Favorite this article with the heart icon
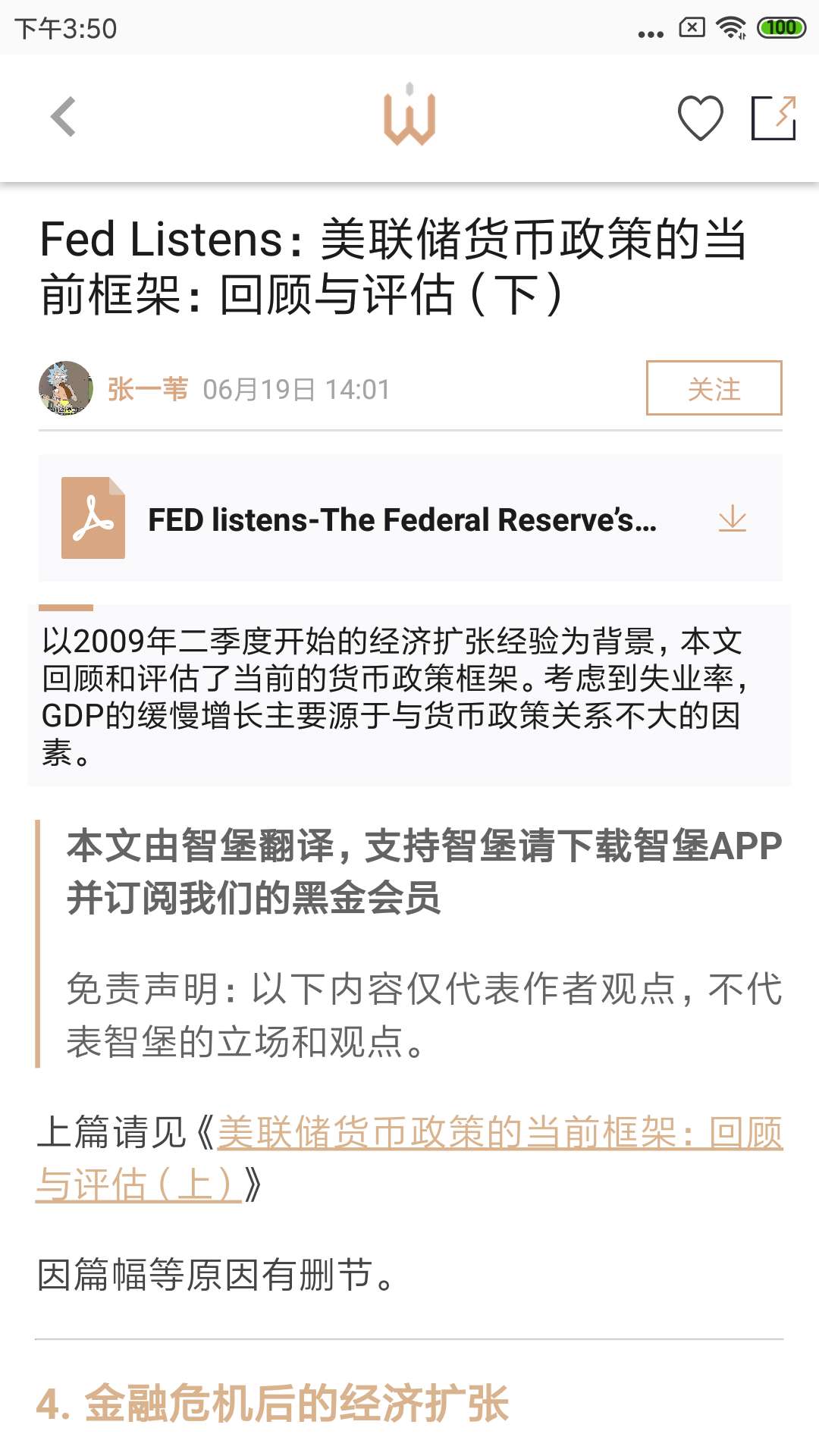Image resolution: width=819 pixels, height=1456 pixels. click(x=701, y=118)
